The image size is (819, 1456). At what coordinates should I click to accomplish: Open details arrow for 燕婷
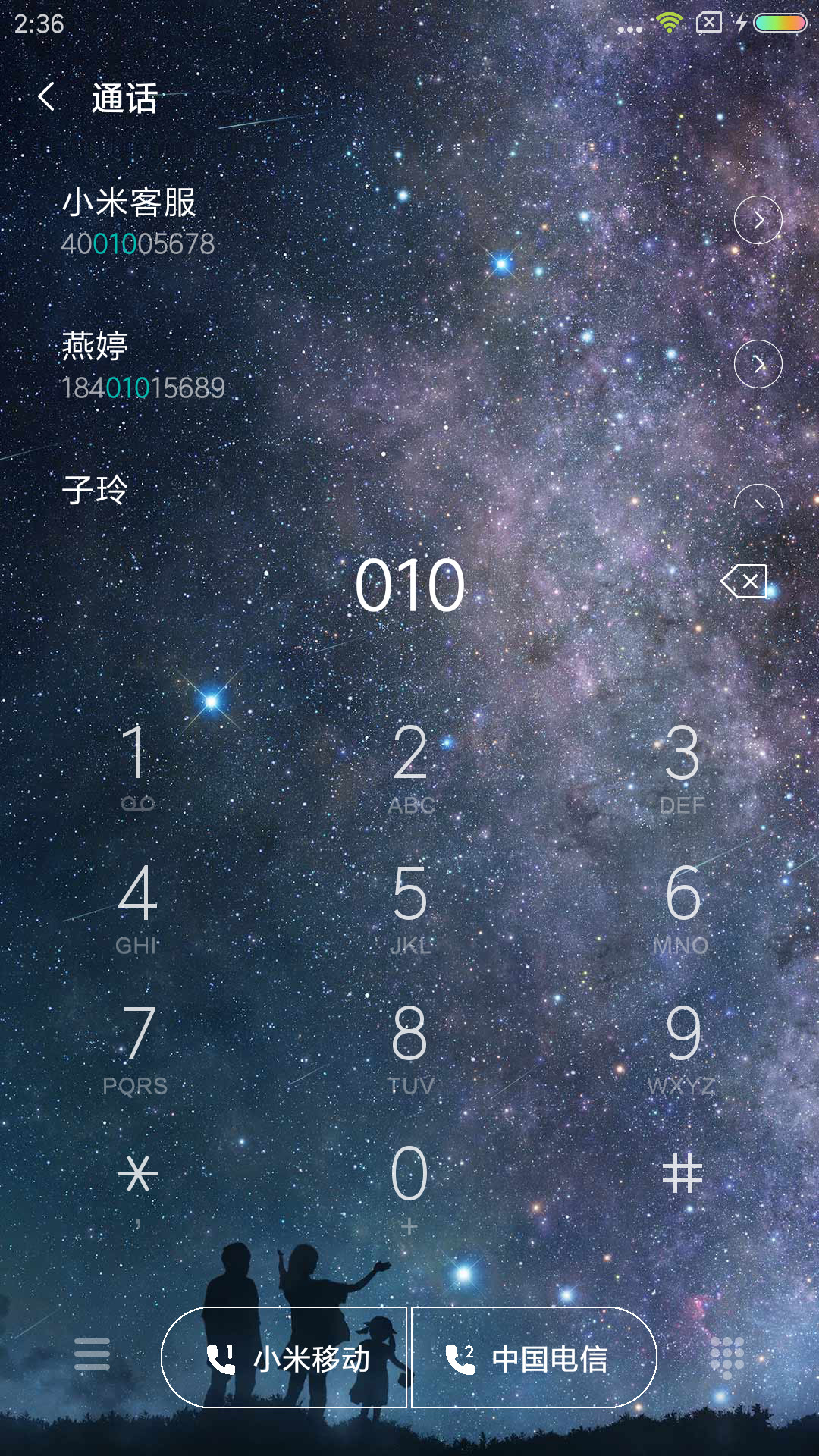pyautogui.click(x=758, y=364)
